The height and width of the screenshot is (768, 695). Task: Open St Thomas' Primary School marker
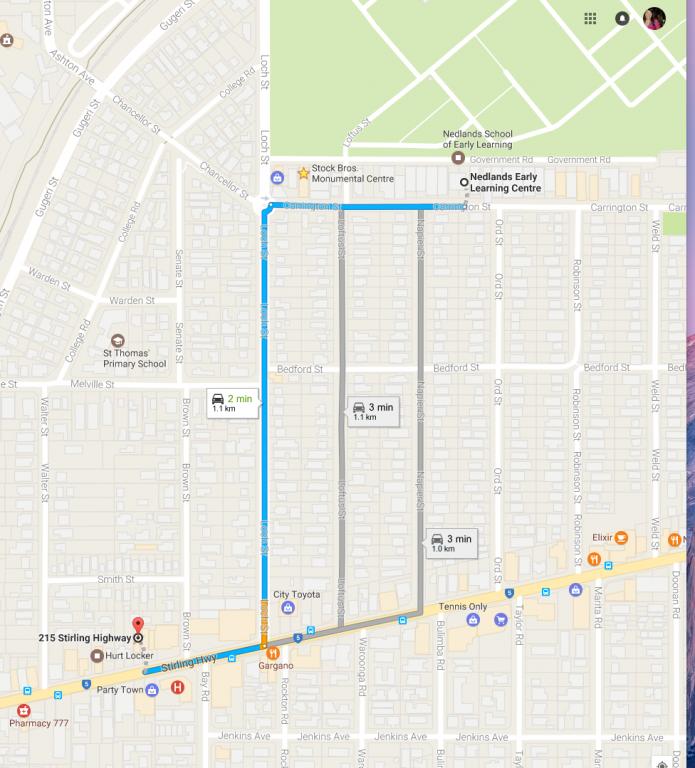pyautogui.click(x=118, y=341)
